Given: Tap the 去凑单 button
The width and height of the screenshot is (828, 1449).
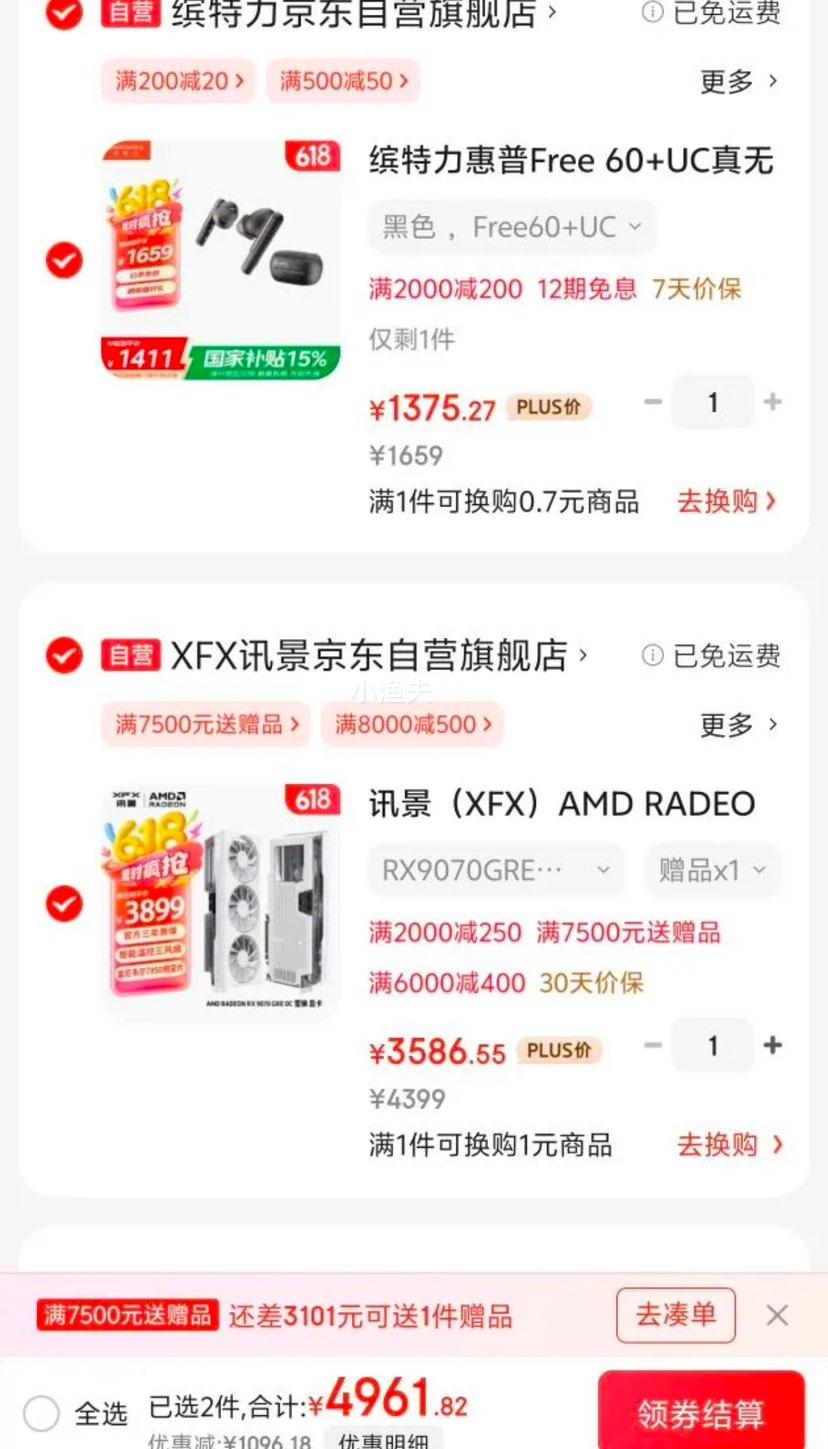Looking at the screenshot, I should [676, 1315].
